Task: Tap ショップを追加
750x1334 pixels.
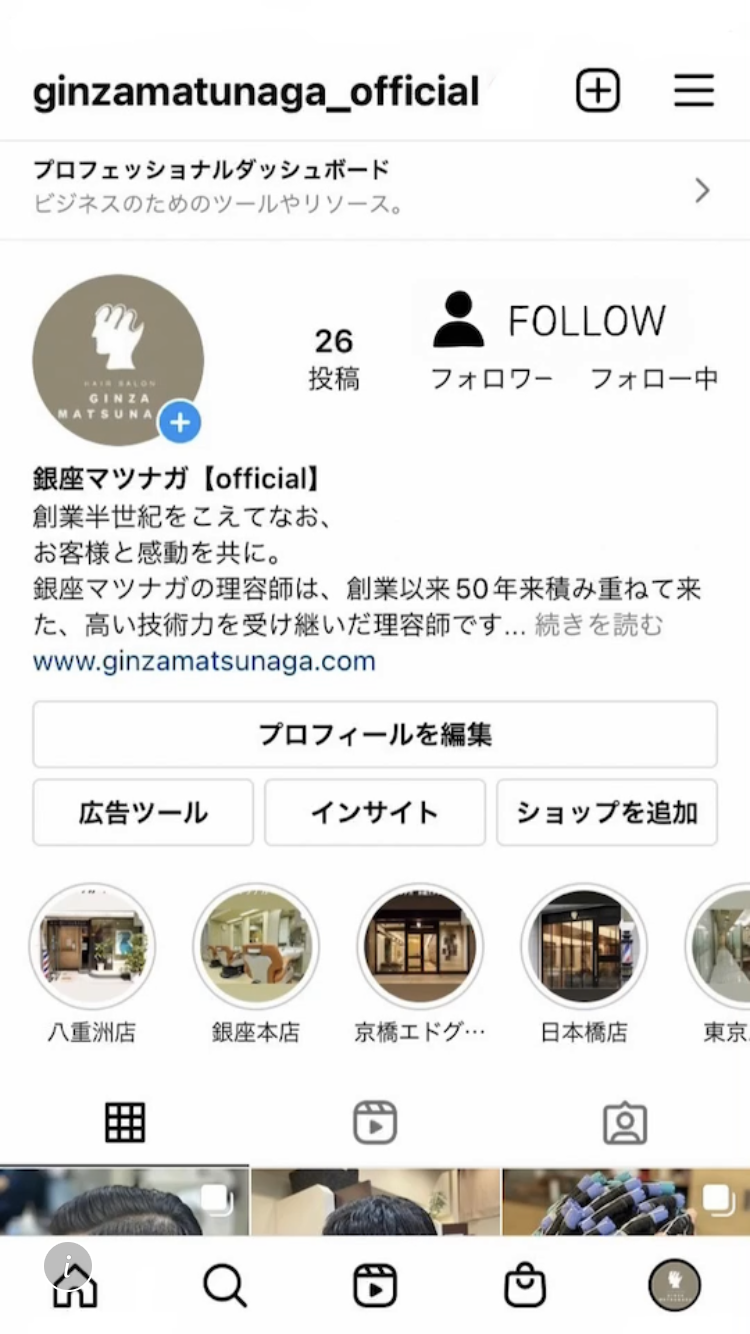Action: click(606, 812)
